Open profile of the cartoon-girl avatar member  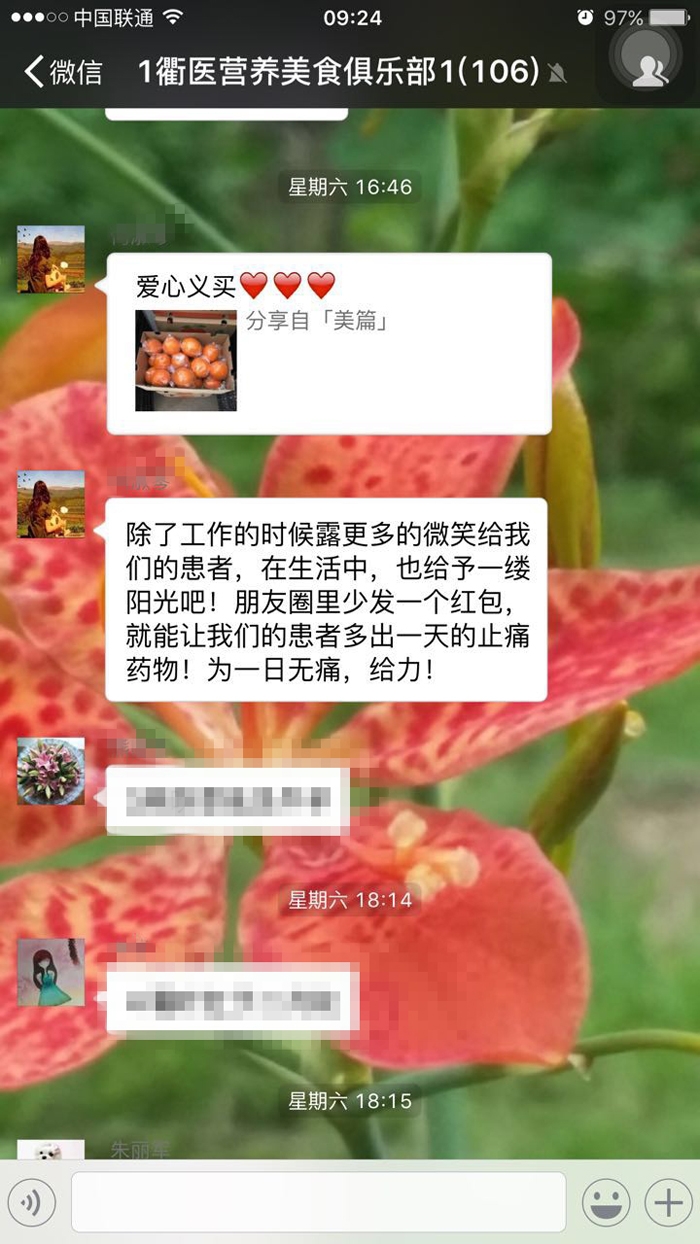click(51, 971)
